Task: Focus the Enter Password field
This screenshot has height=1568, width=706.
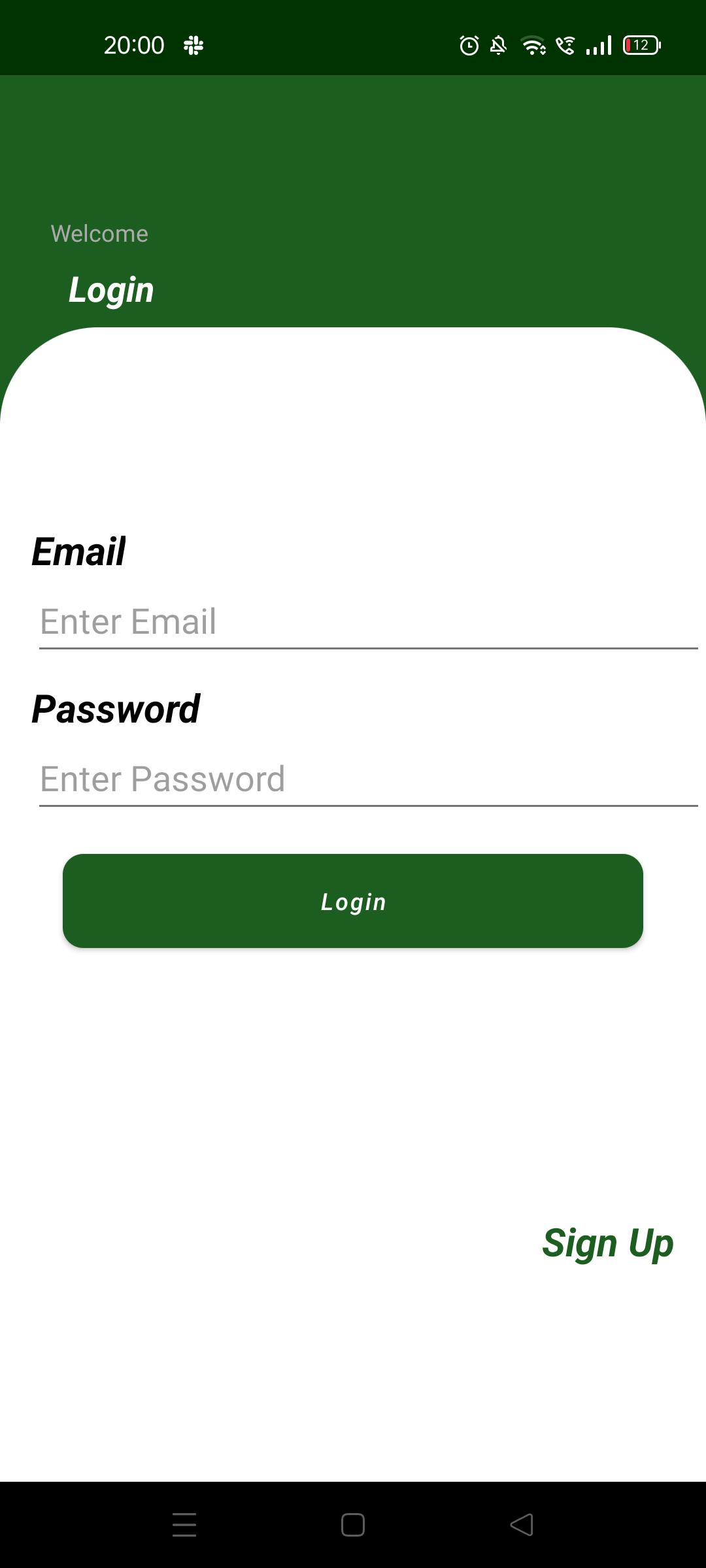Action: click(x=369, y=779)
